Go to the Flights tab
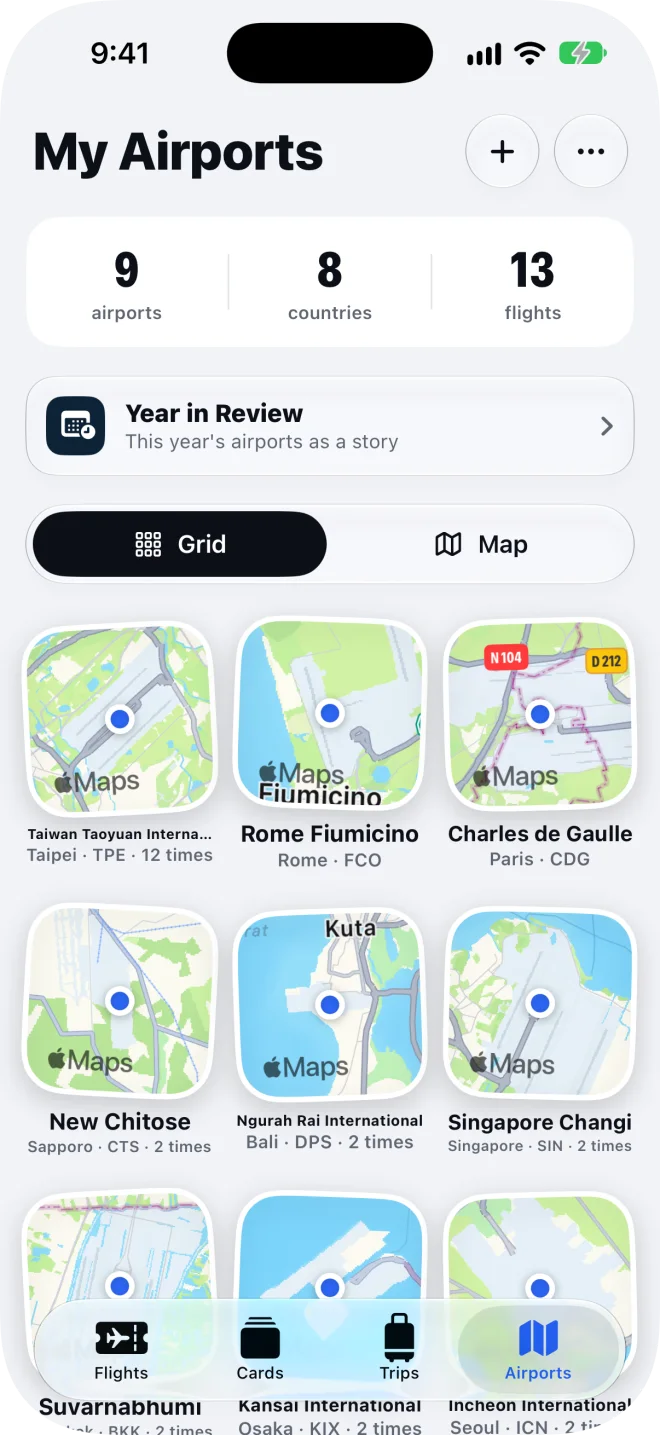Viewport: 660px width, 1435px height. point(121,1350)
